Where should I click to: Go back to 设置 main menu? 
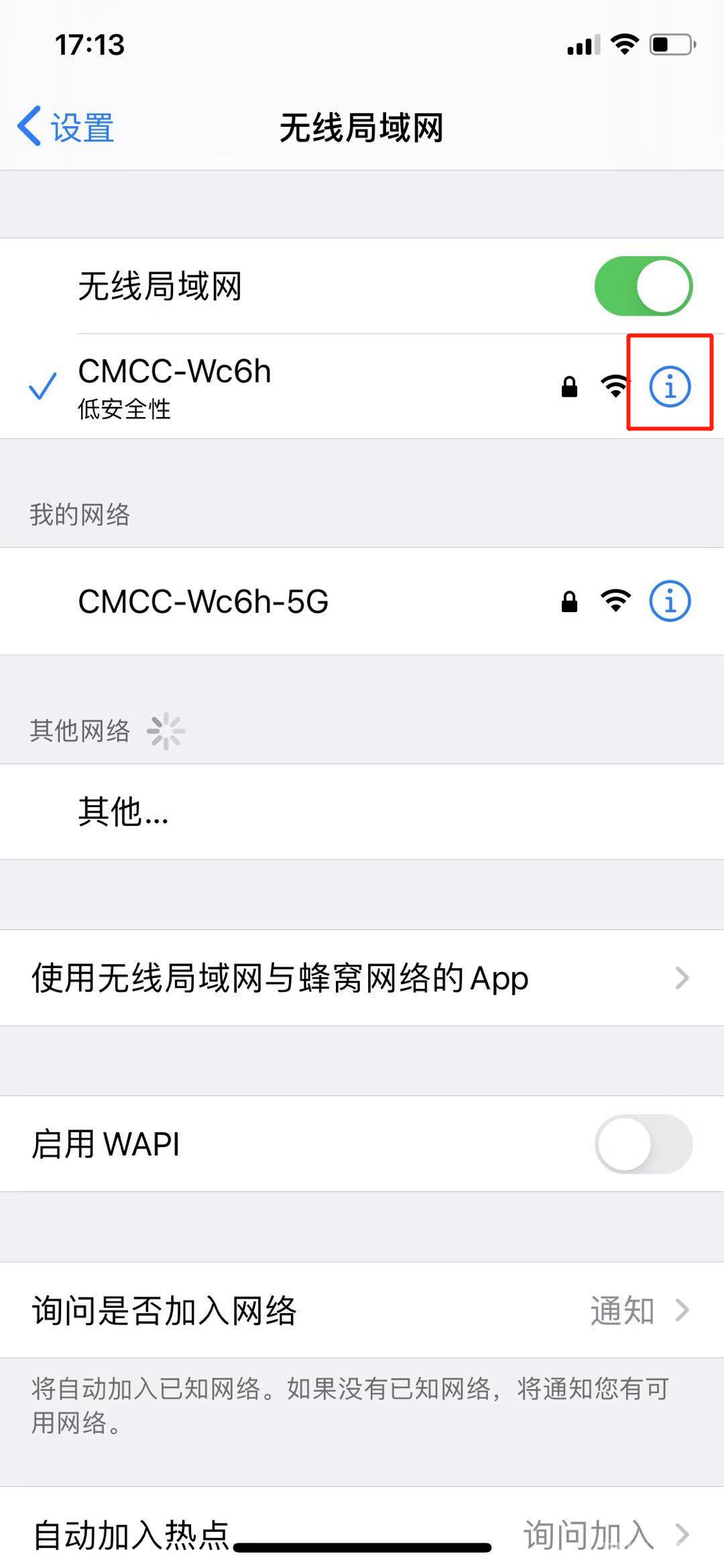(65, 127)
